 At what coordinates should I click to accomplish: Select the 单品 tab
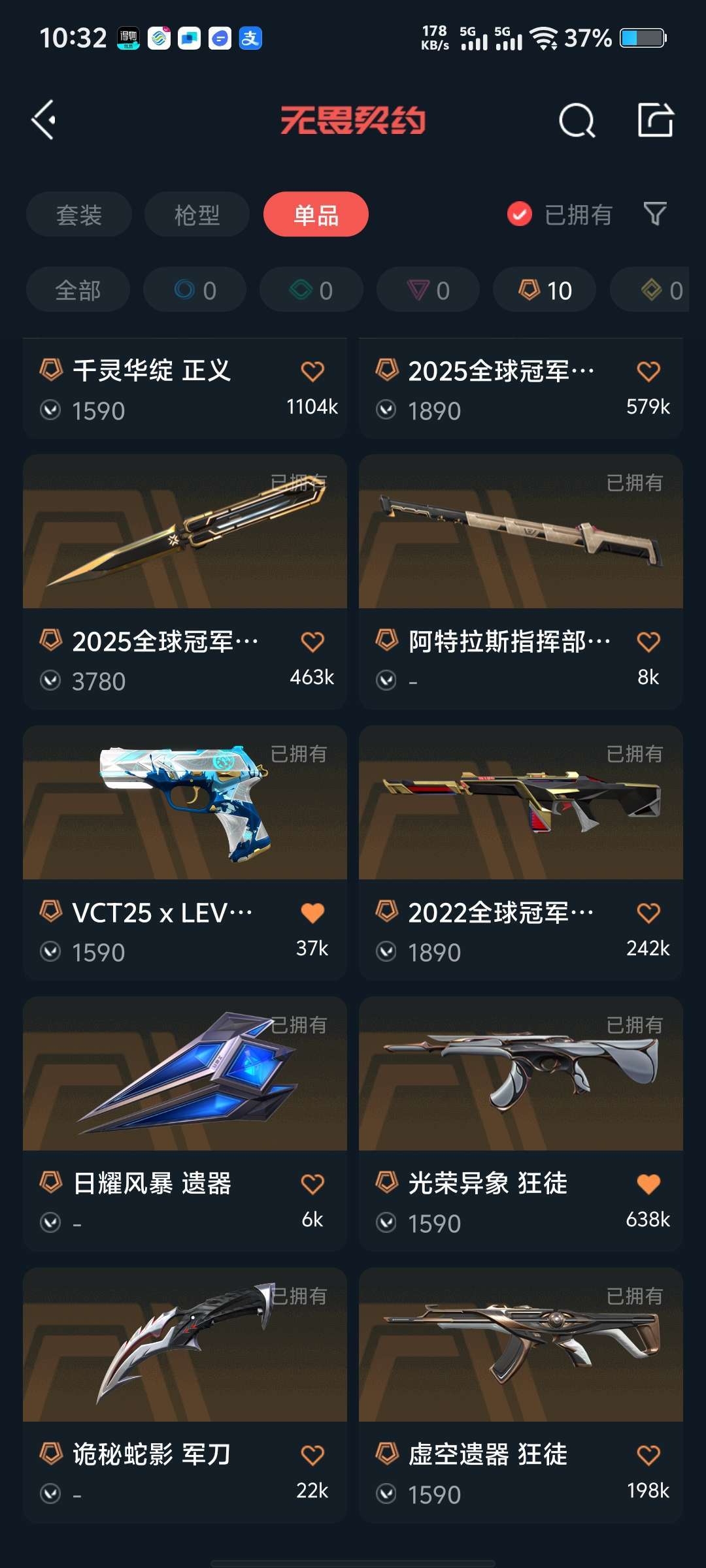point(316,215)
